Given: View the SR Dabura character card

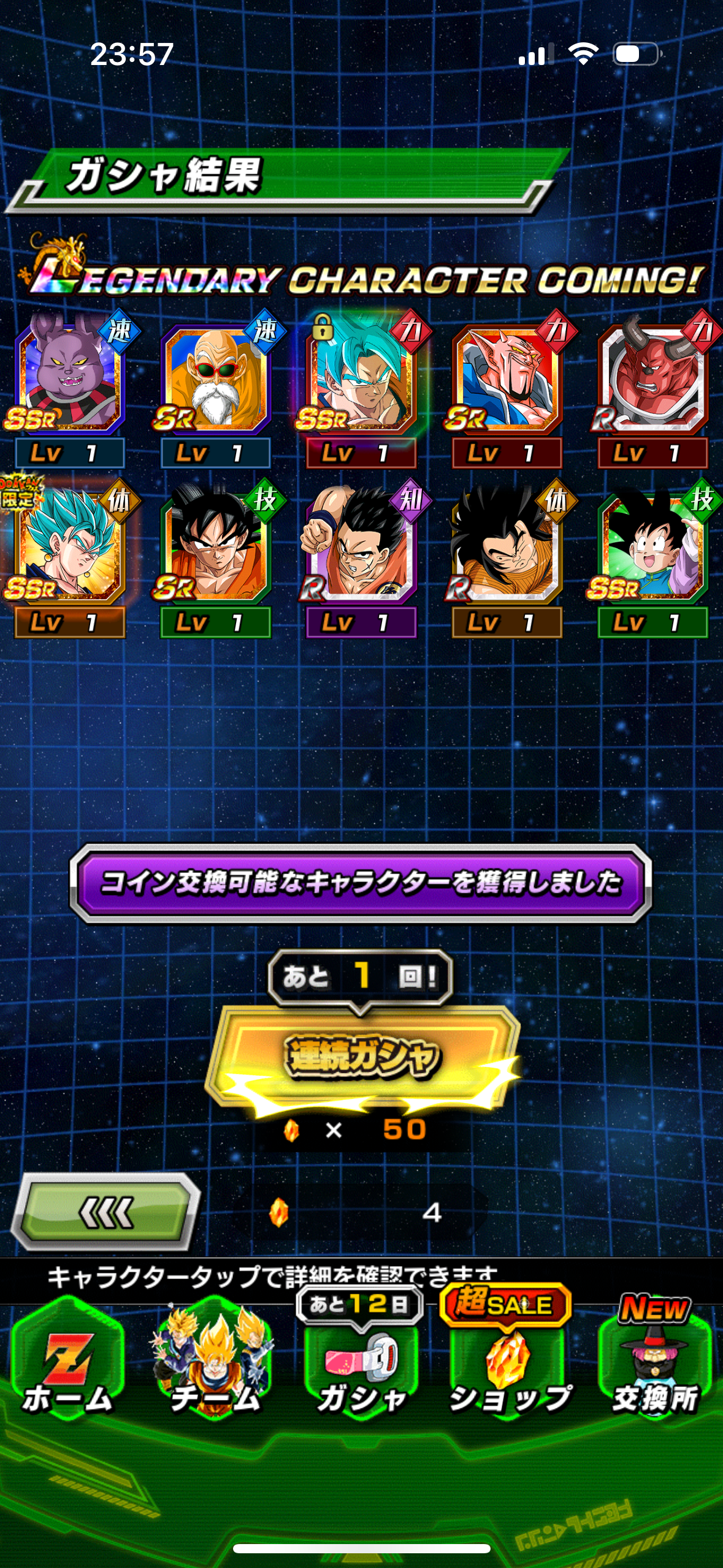Looking at the screenshot, I should point(508,374).
